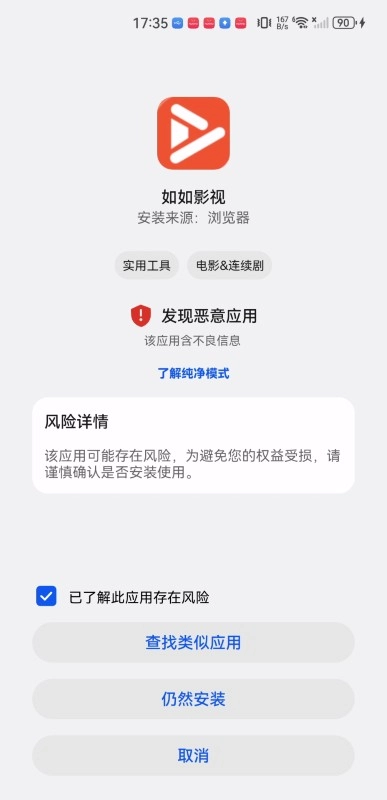This screenshot has width=387, height=800.
Task: Open the 了解纯净模式 link
Action: 193,373
